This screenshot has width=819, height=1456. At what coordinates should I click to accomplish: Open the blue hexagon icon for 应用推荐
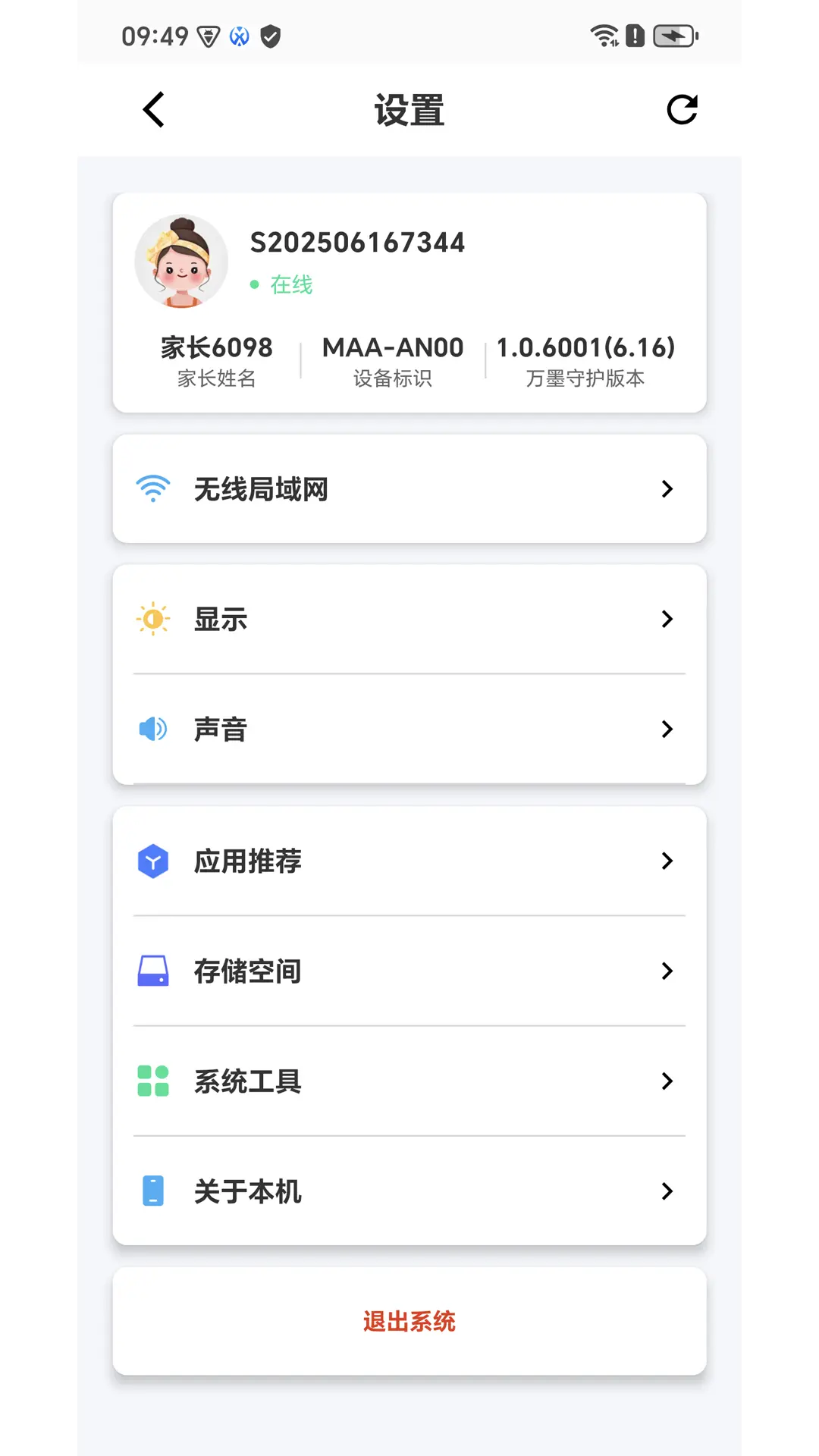click(x=152, y=861)
